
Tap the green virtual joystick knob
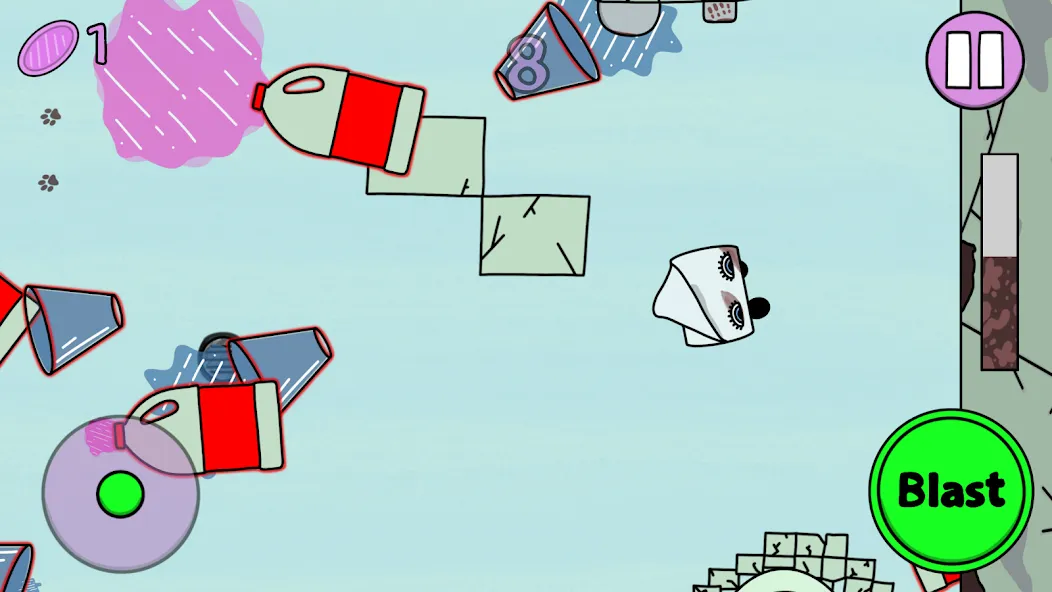[121, 494]
